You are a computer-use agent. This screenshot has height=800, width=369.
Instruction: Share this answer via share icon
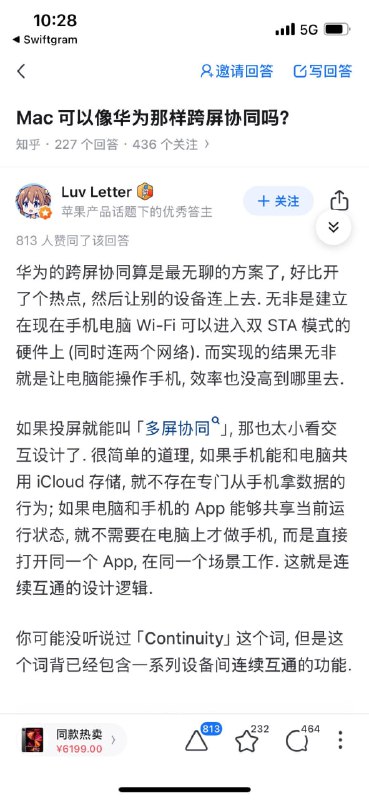click(339, 200)
